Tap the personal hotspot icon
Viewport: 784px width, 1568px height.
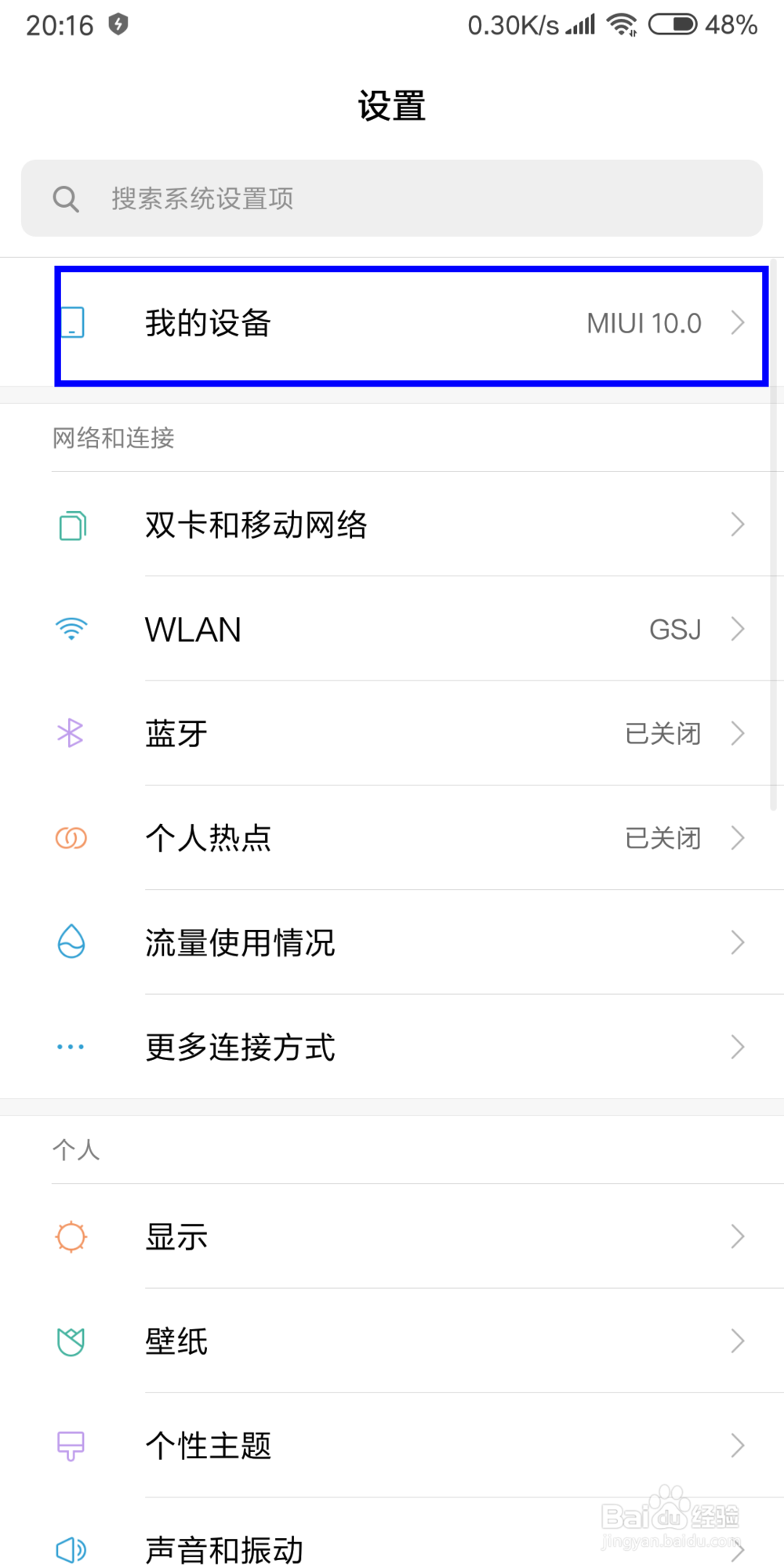(x=71, y=837)
